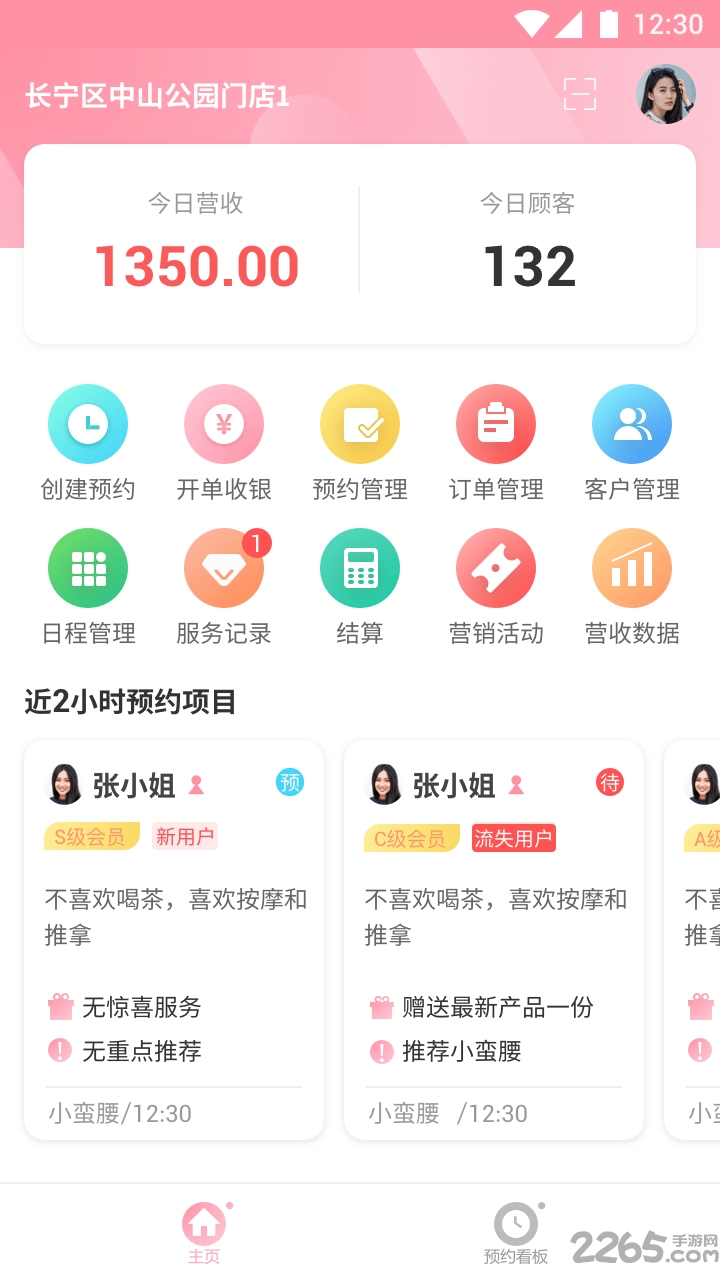Viewport: 720px width, 1280px height.
Task: Open 客户管理 customer management
Action: 632,444
